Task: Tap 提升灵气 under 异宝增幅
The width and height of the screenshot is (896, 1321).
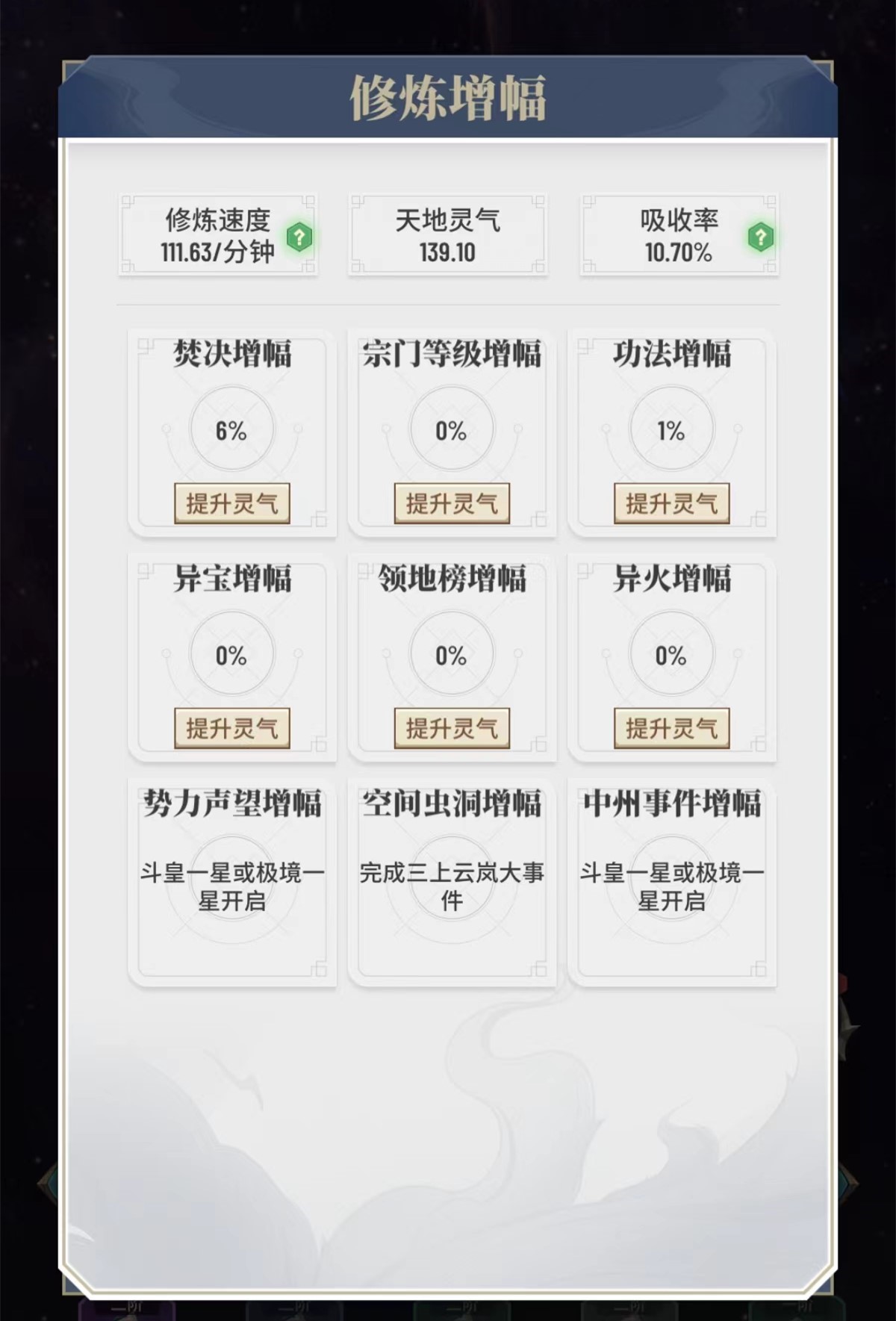Action: [x=231, y=728]
